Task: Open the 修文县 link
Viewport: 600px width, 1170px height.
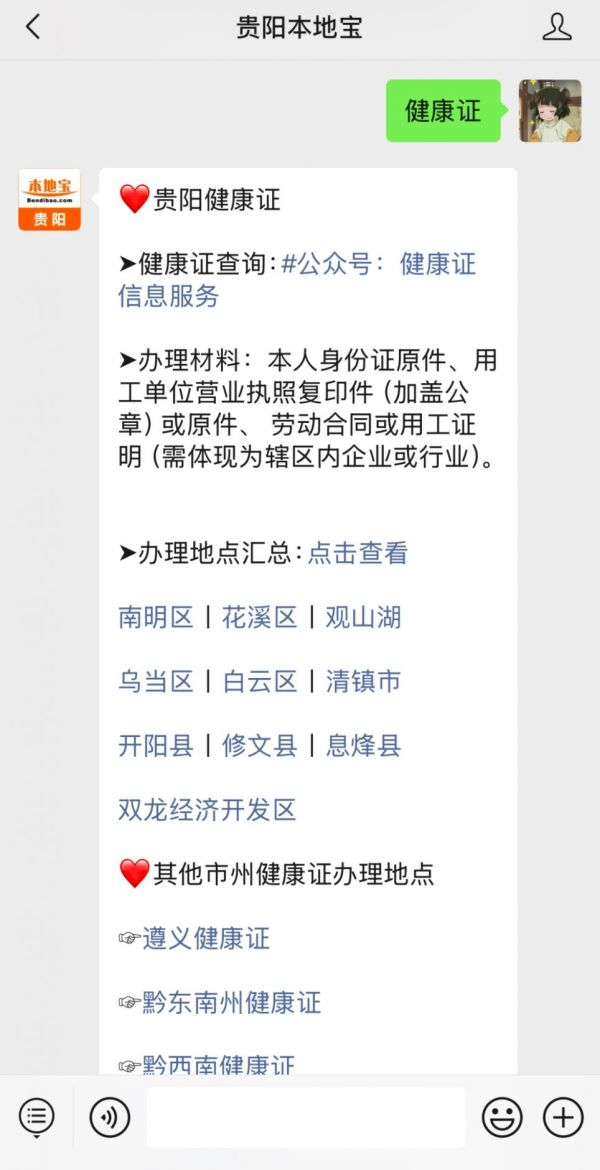Action: pos(259,745)
